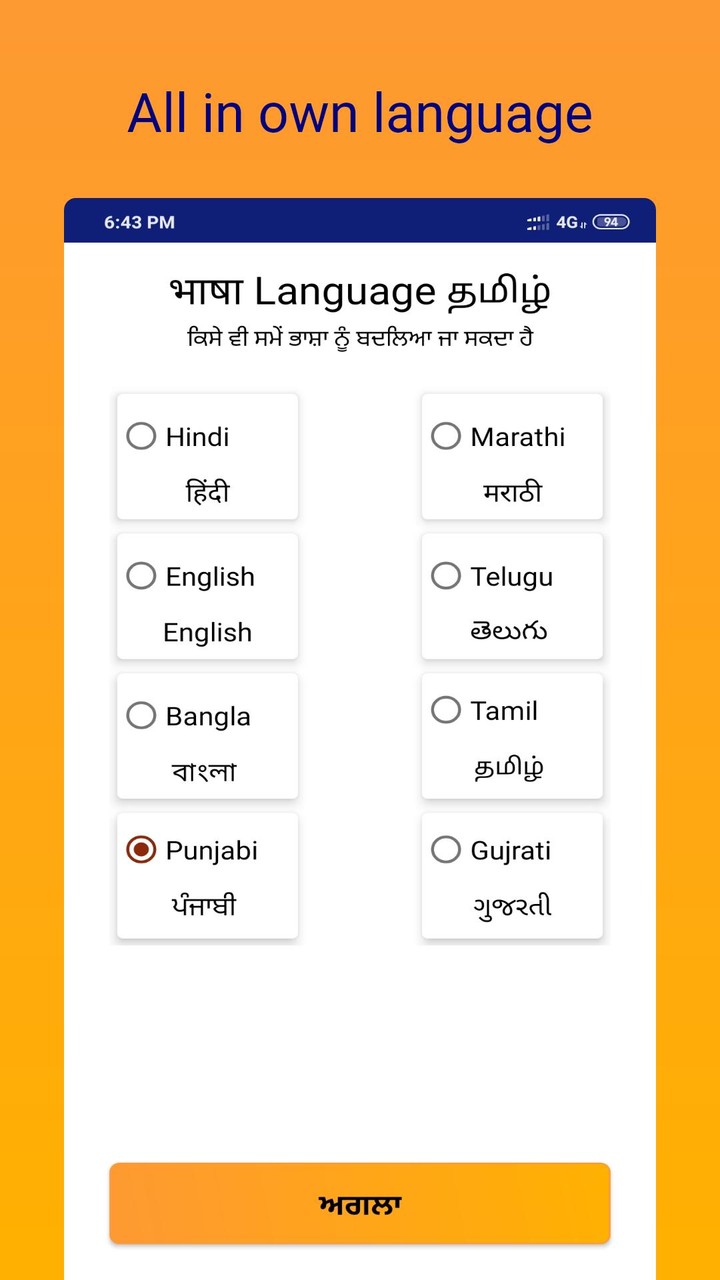Click the All in own language banner

click(x=360, y=113)
